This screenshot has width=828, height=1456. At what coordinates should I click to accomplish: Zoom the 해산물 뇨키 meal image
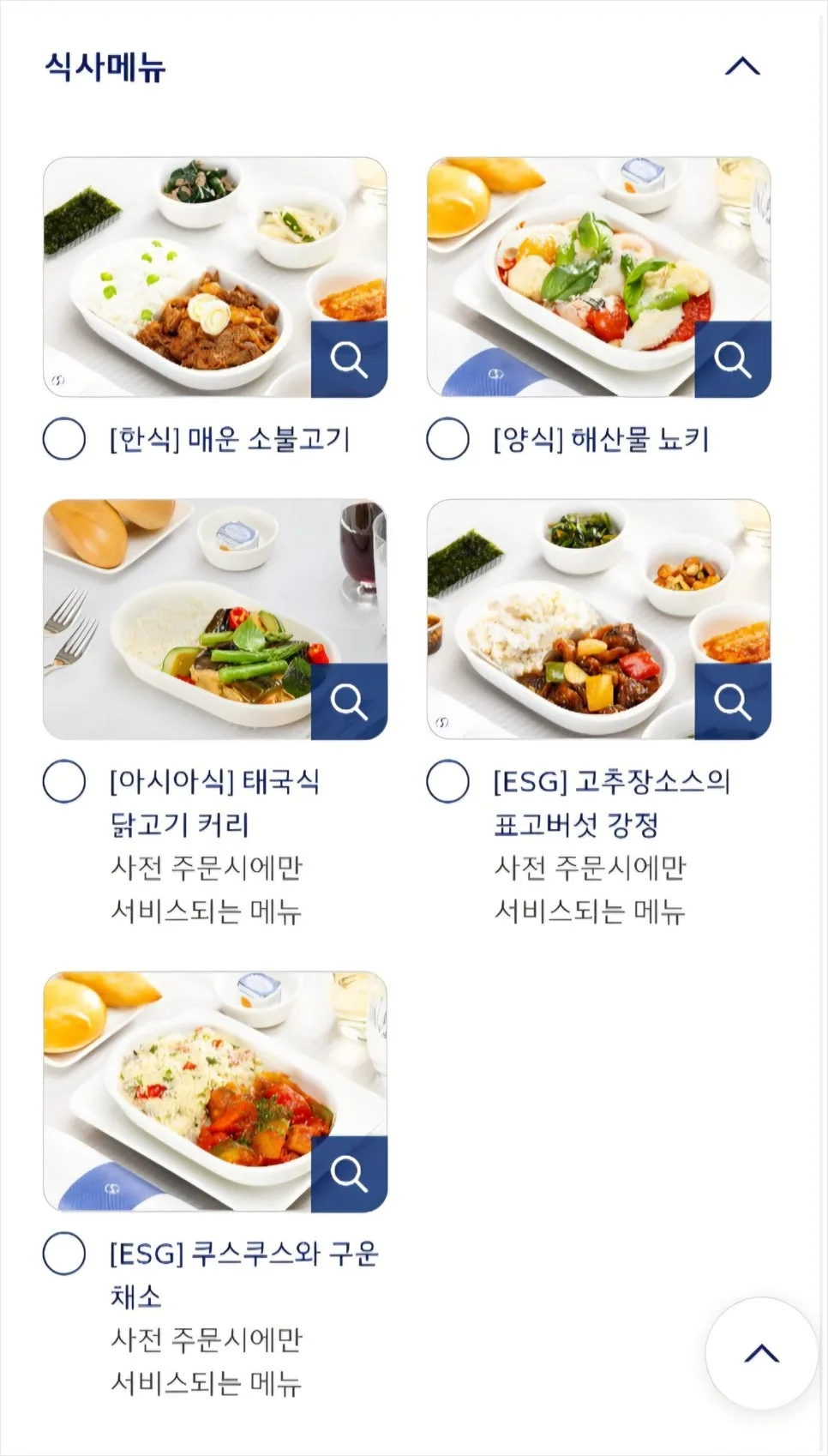click(x=733, y=359)
